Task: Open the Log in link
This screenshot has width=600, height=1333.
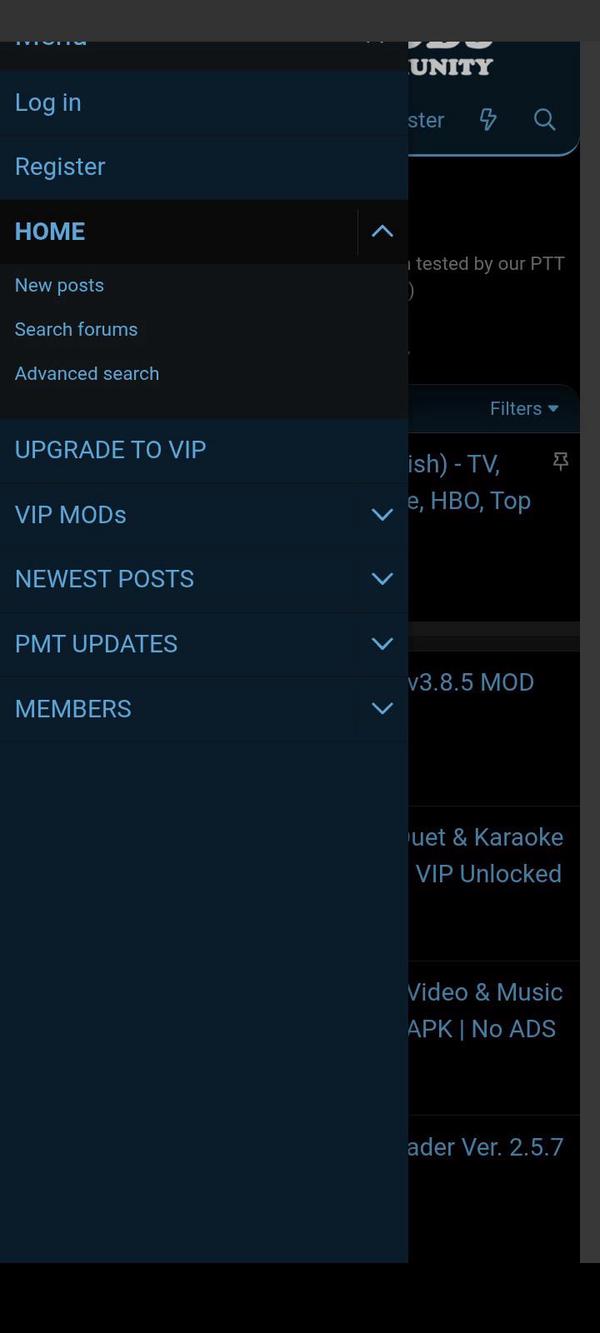Action: click(48, 103)
